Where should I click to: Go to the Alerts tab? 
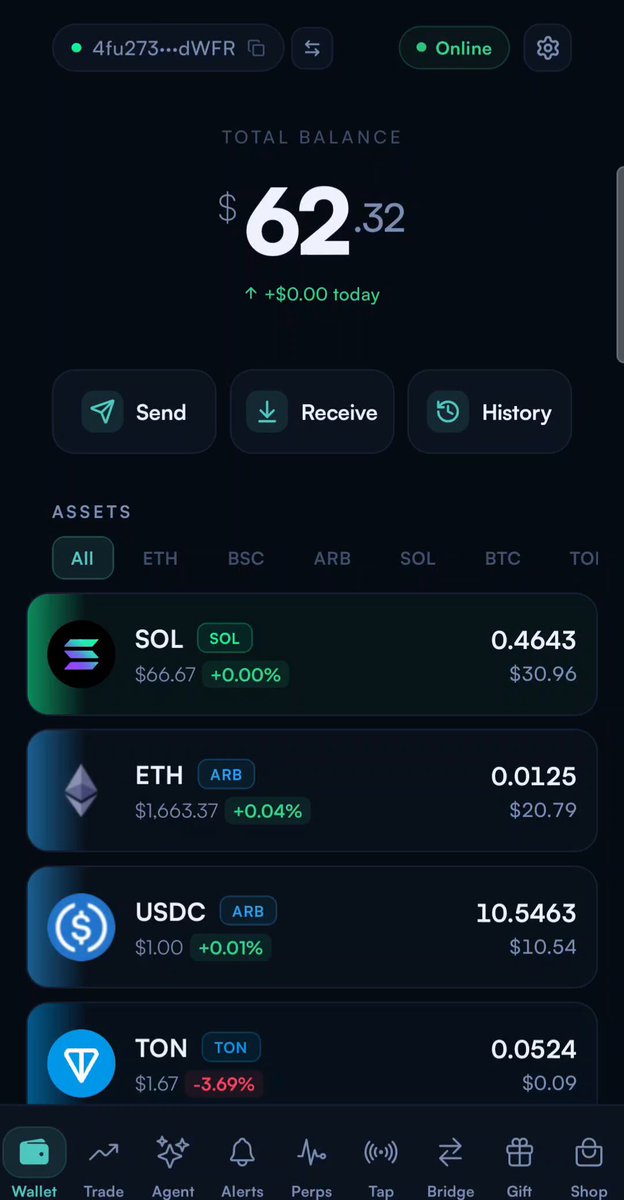(242, 1165)
